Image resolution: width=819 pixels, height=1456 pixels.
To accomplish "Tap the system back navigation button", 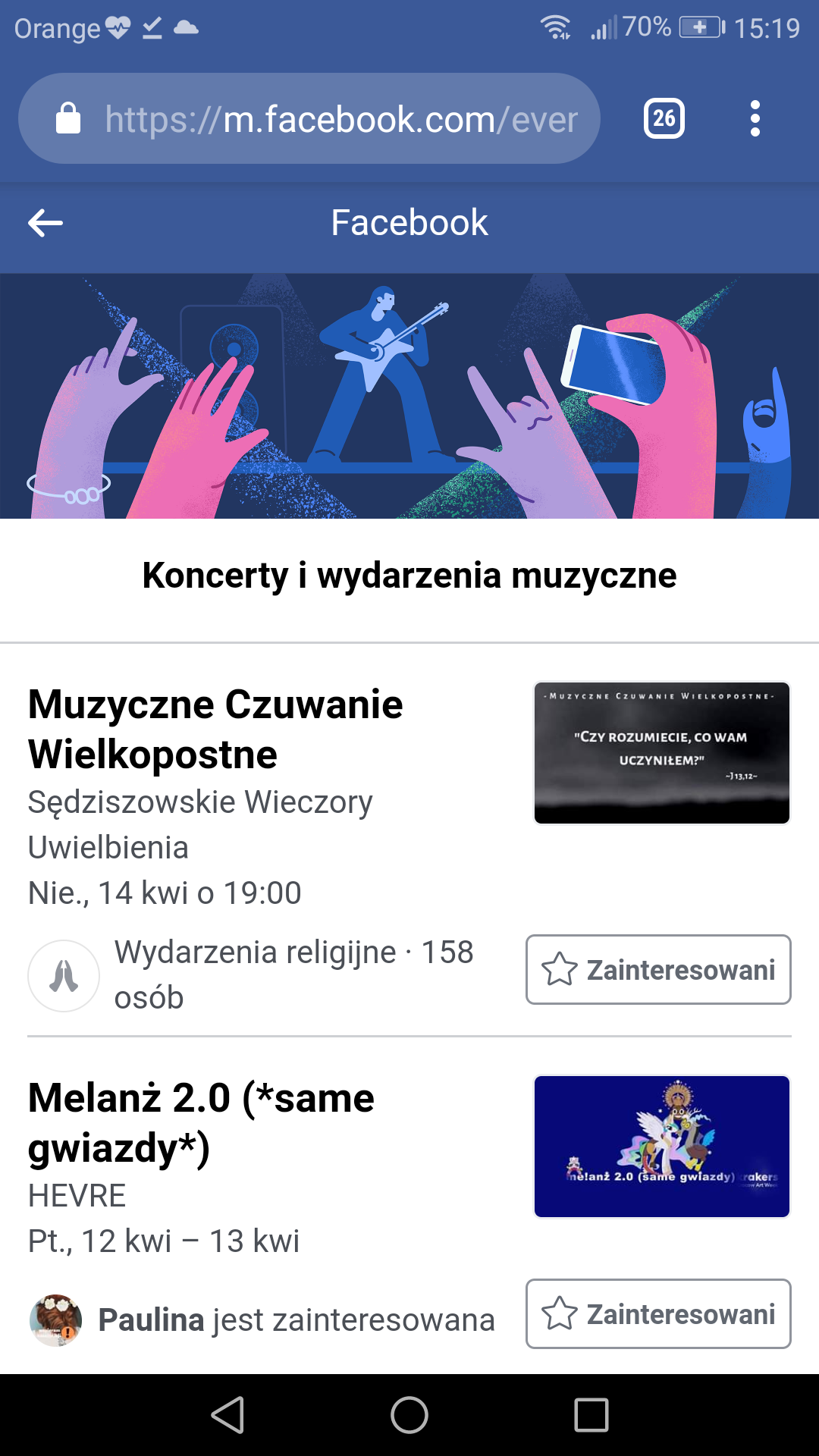I will (x=227, y=1415).
